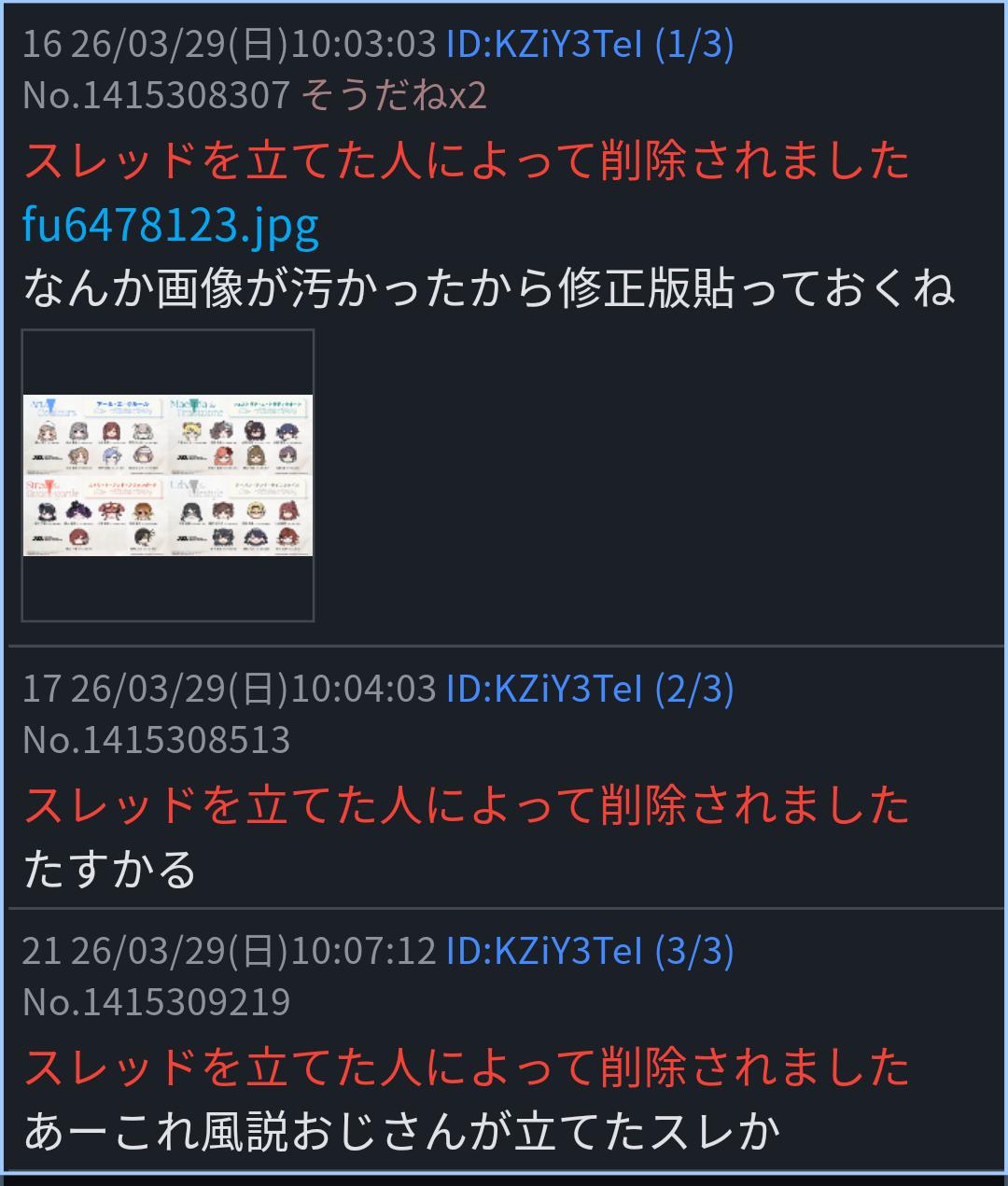1008x1186 pixels.
Task: Open the fu6478123.jpg file link
Action: click(x=171, y=225)
